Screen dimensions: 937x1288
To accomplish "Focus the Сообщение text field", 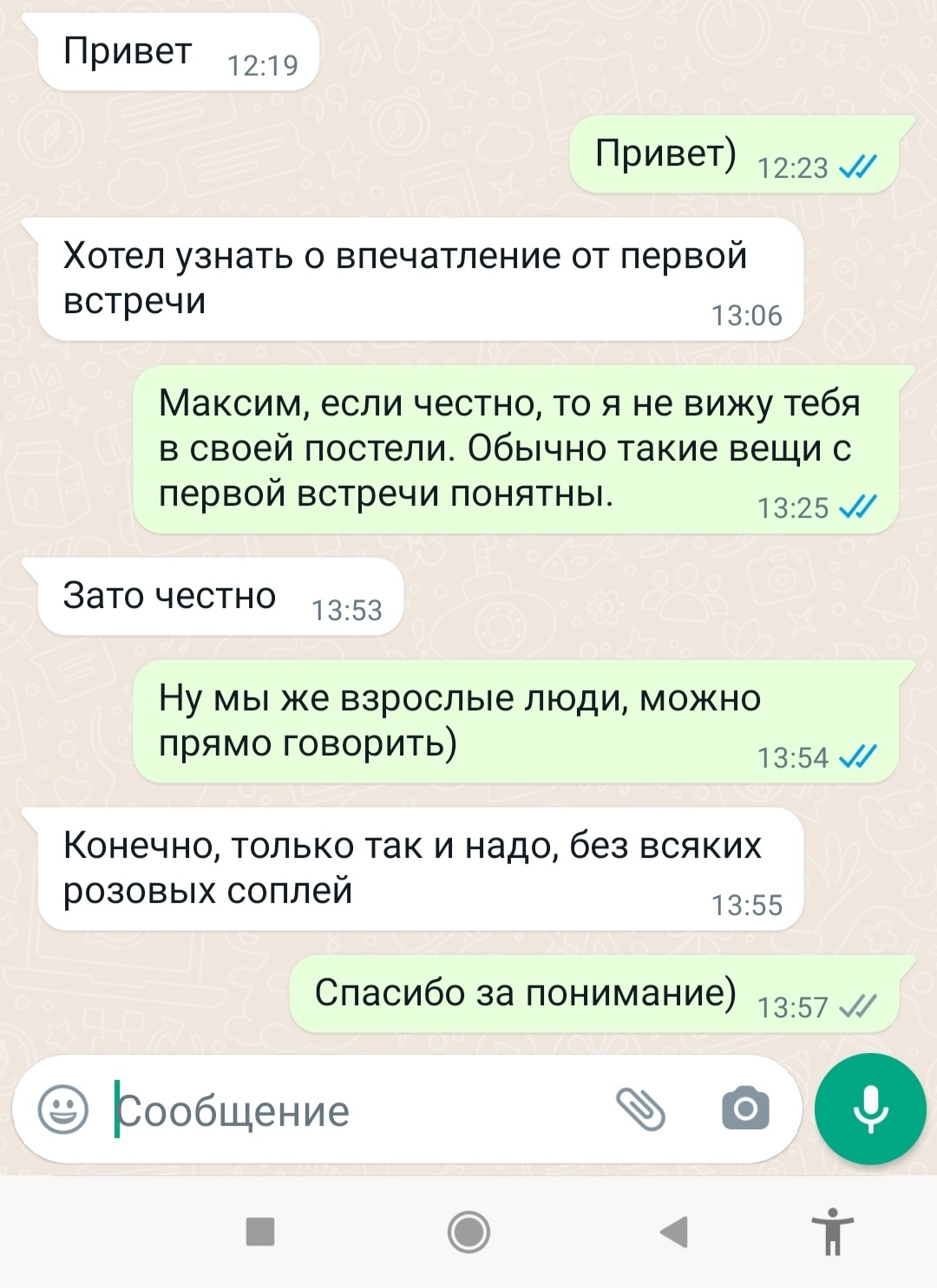I will [x=347, y=1111].
